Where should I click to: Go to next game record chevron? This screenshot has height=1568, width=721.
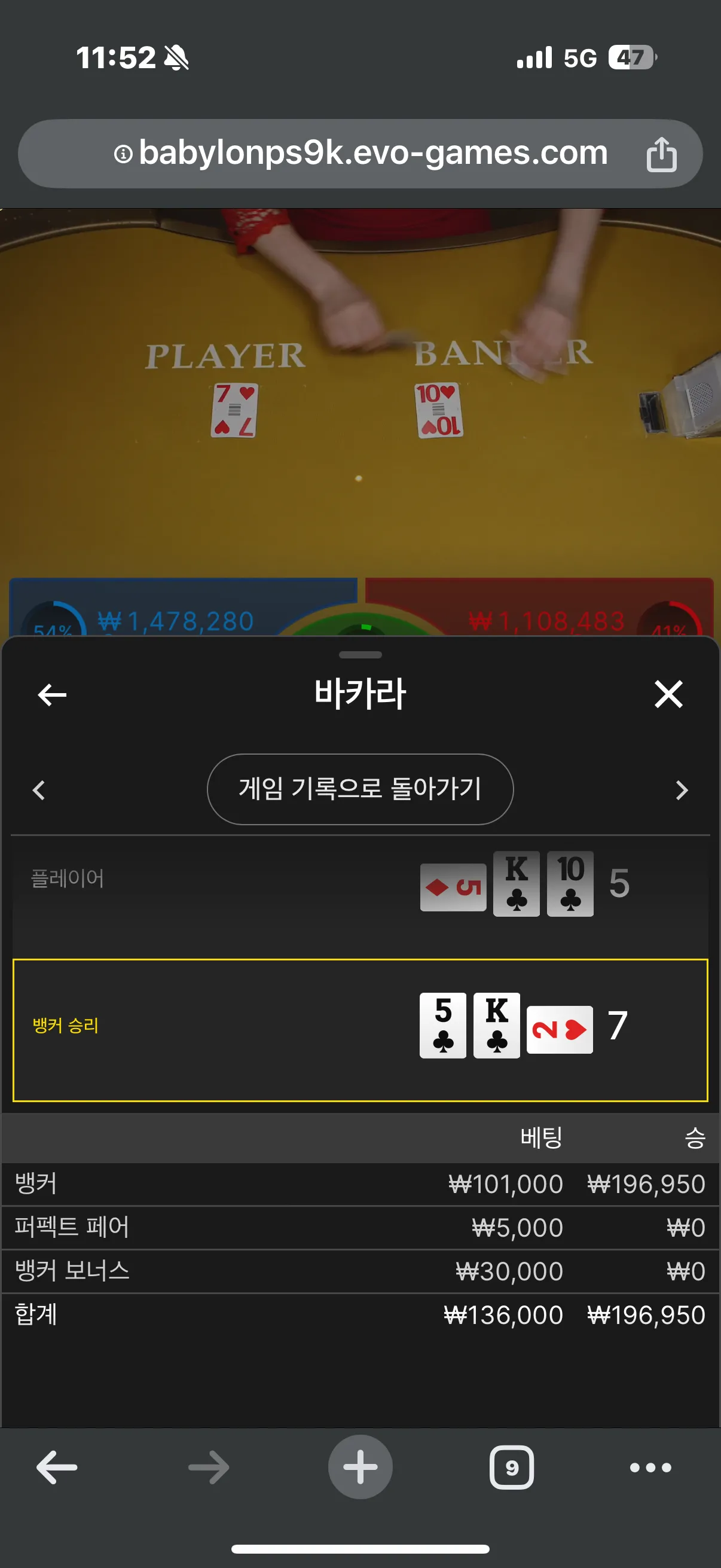coord(682,789)
